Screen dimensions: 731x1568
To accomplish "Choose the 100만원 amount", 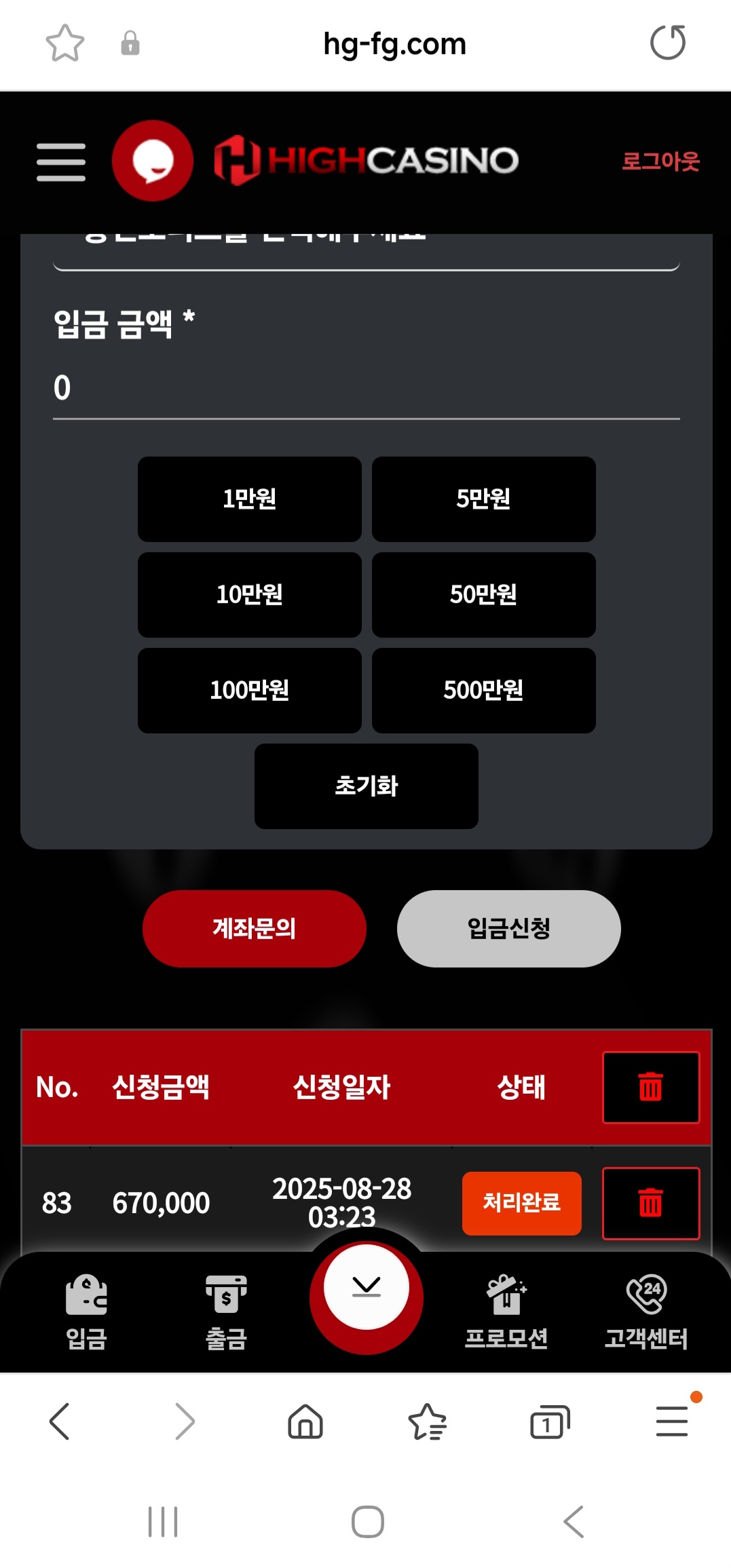I will 249,690.
